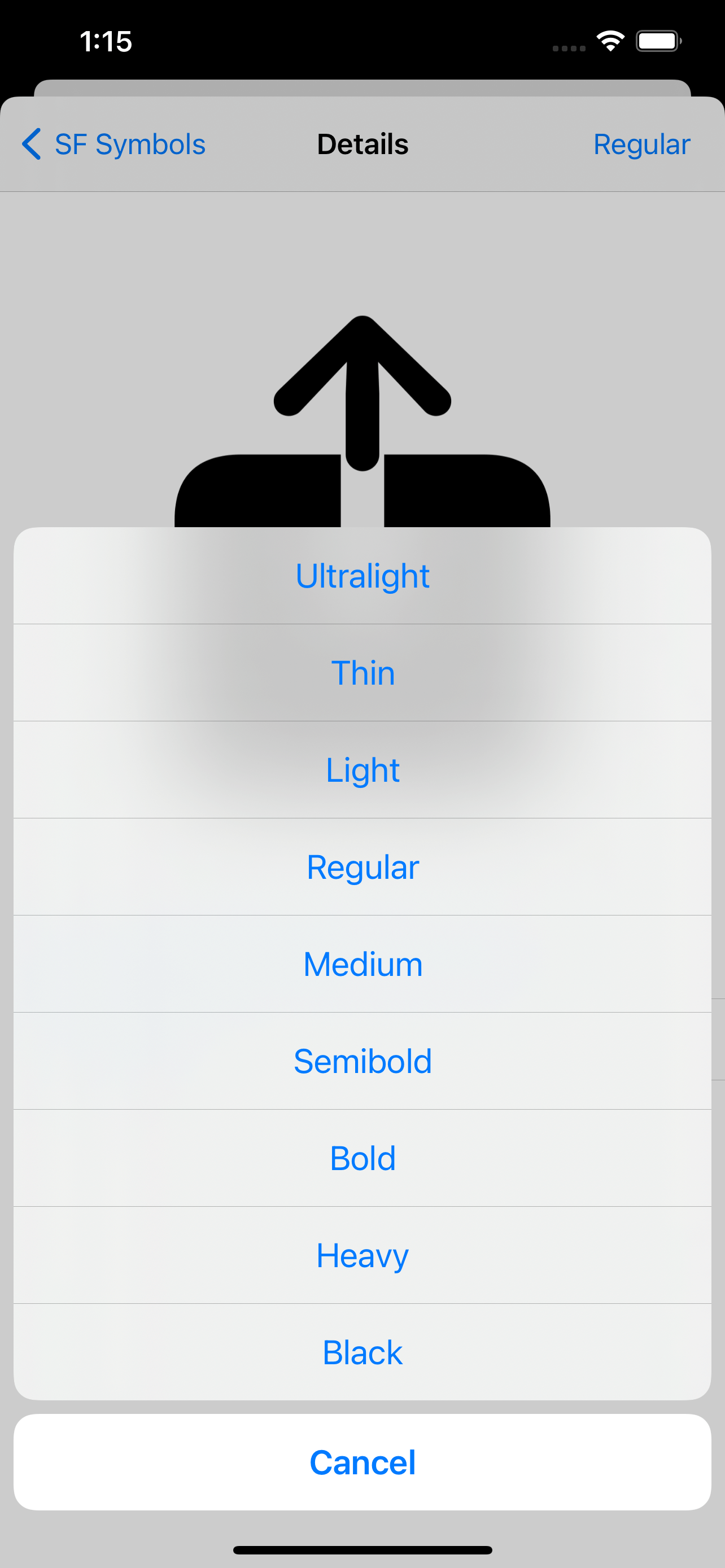Choose the Black weight
Image resolution: width=725 pixels, height=1568 pixels.
coord(362,1352)
